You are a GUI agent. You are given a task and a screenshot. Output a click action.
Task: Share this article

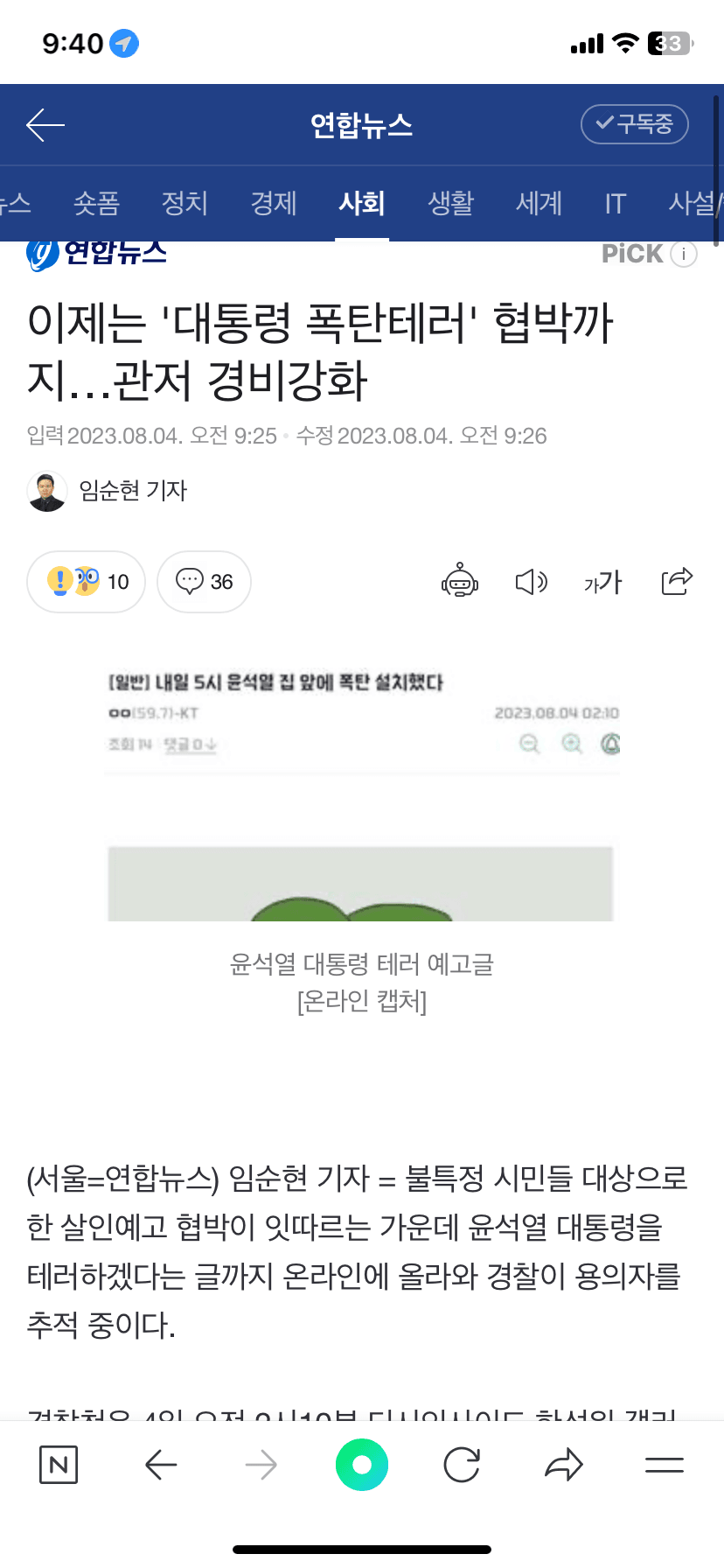click(x=677, y=581)
